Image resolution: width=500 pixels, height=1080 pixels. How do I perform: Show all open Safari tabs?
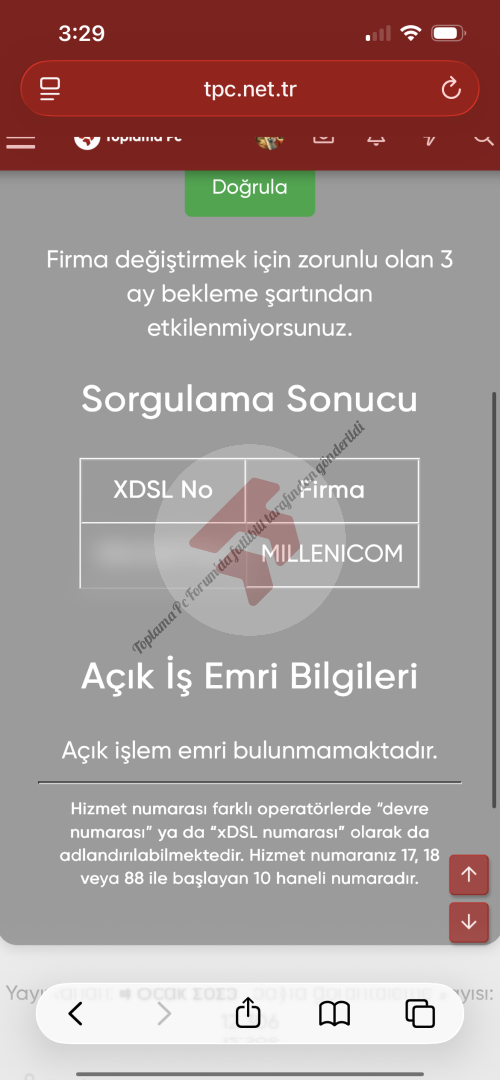pyautogui.click(x=420, y=1013)
